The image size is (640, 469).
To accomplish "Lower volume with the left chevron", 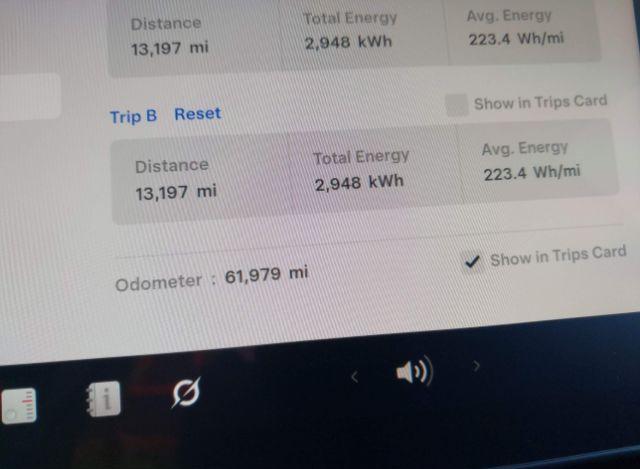I will [354, 376].
